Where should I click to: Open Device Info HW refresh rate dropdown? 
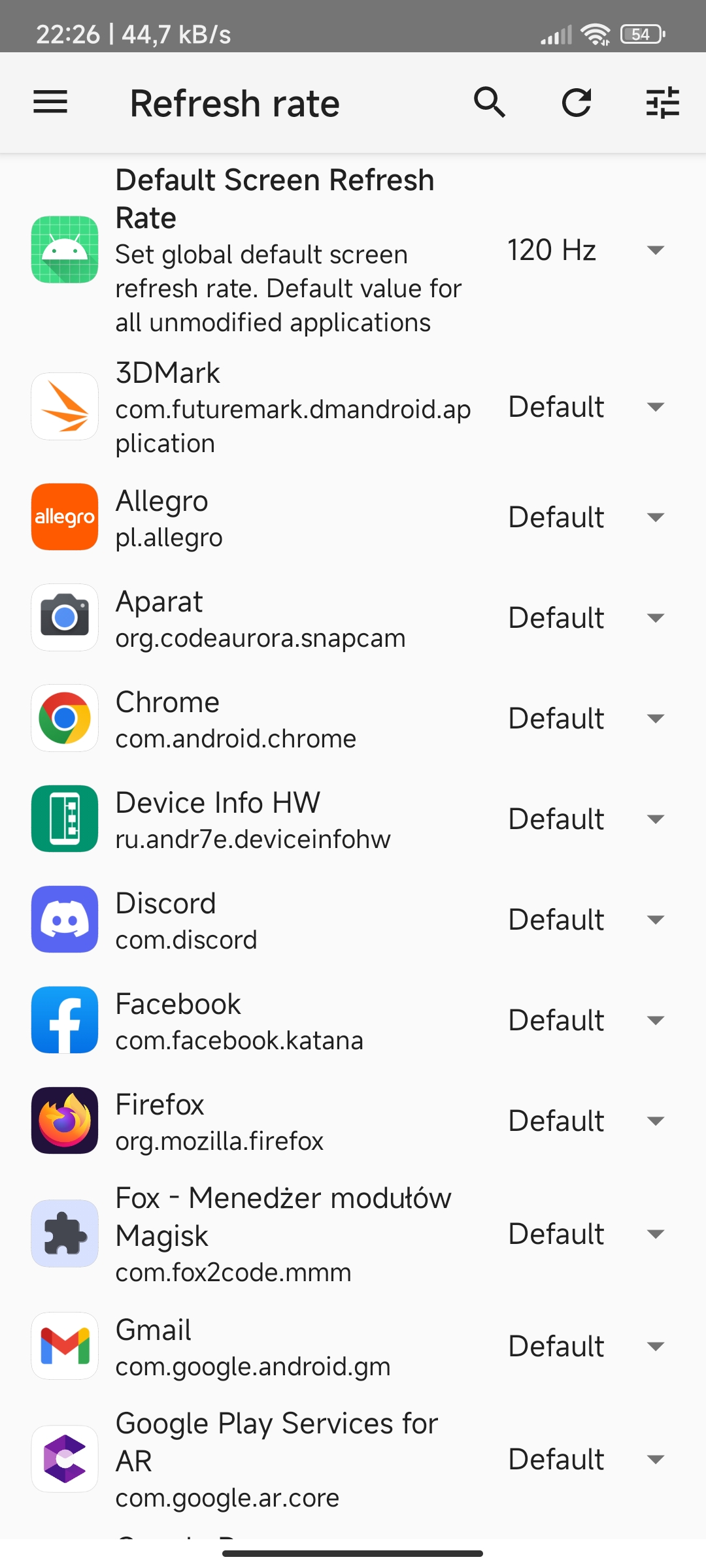[586, 819]
